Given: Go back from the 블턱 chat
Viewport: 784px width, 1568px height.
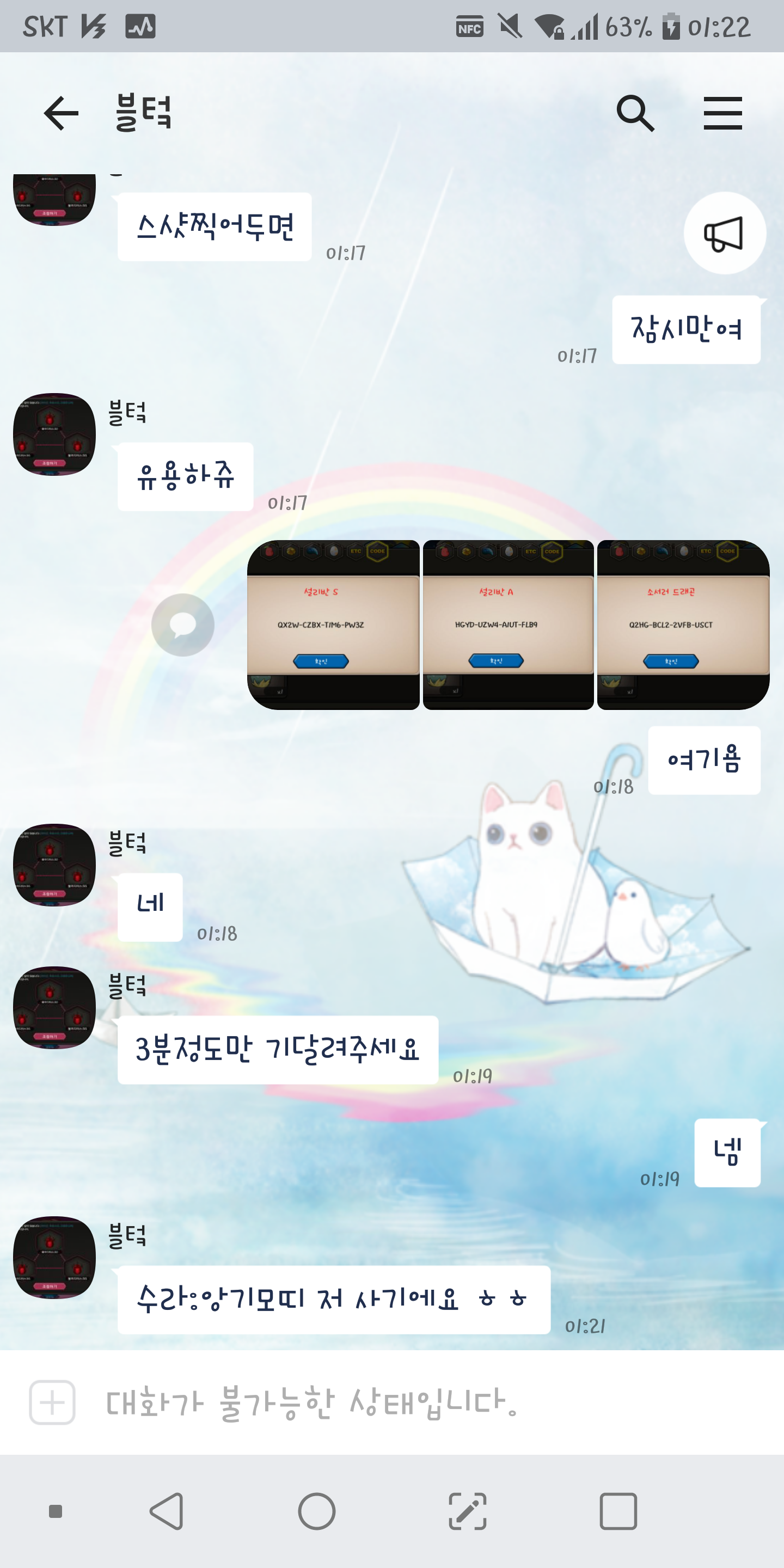Looking at the screenshot, I should tap(61, 113).
